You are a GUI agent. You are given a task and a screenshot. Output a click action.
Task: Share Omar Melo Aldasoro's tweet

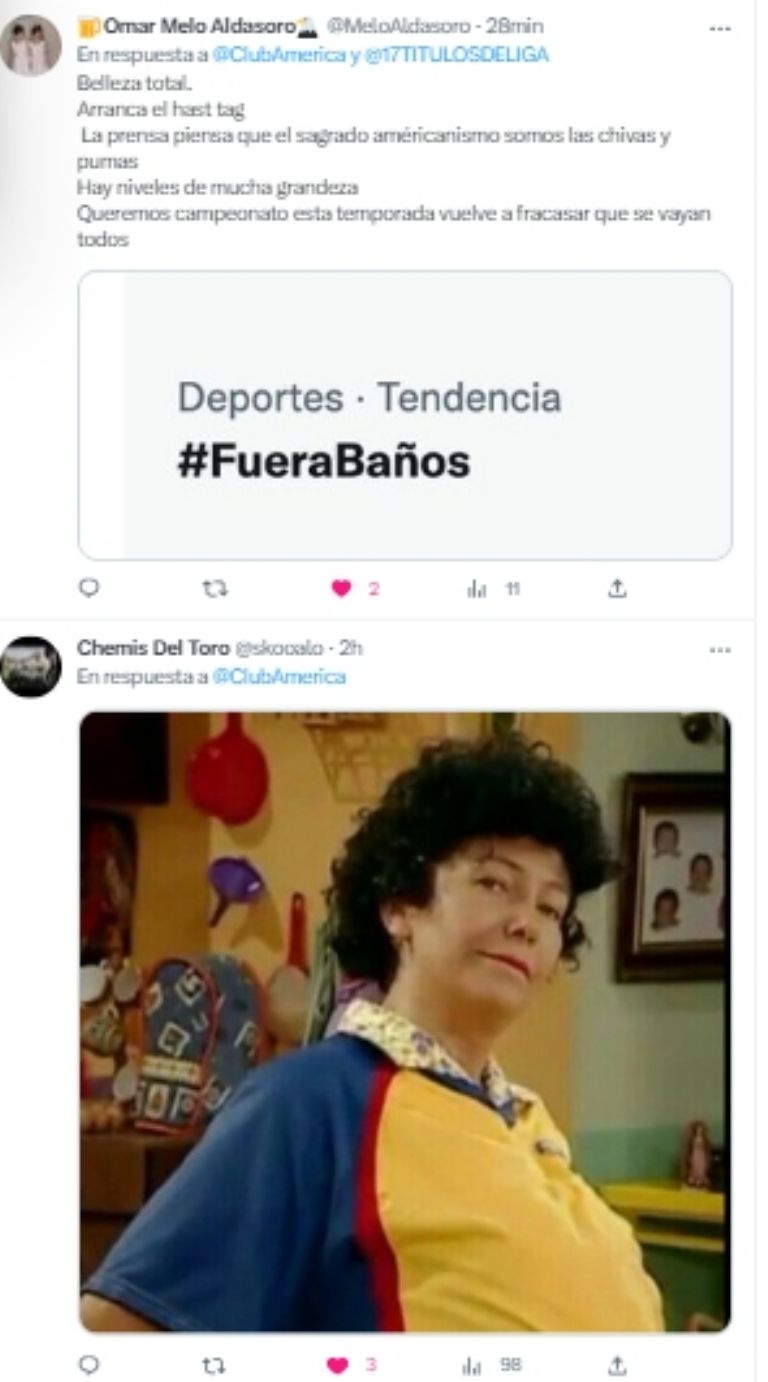[617, 589]
